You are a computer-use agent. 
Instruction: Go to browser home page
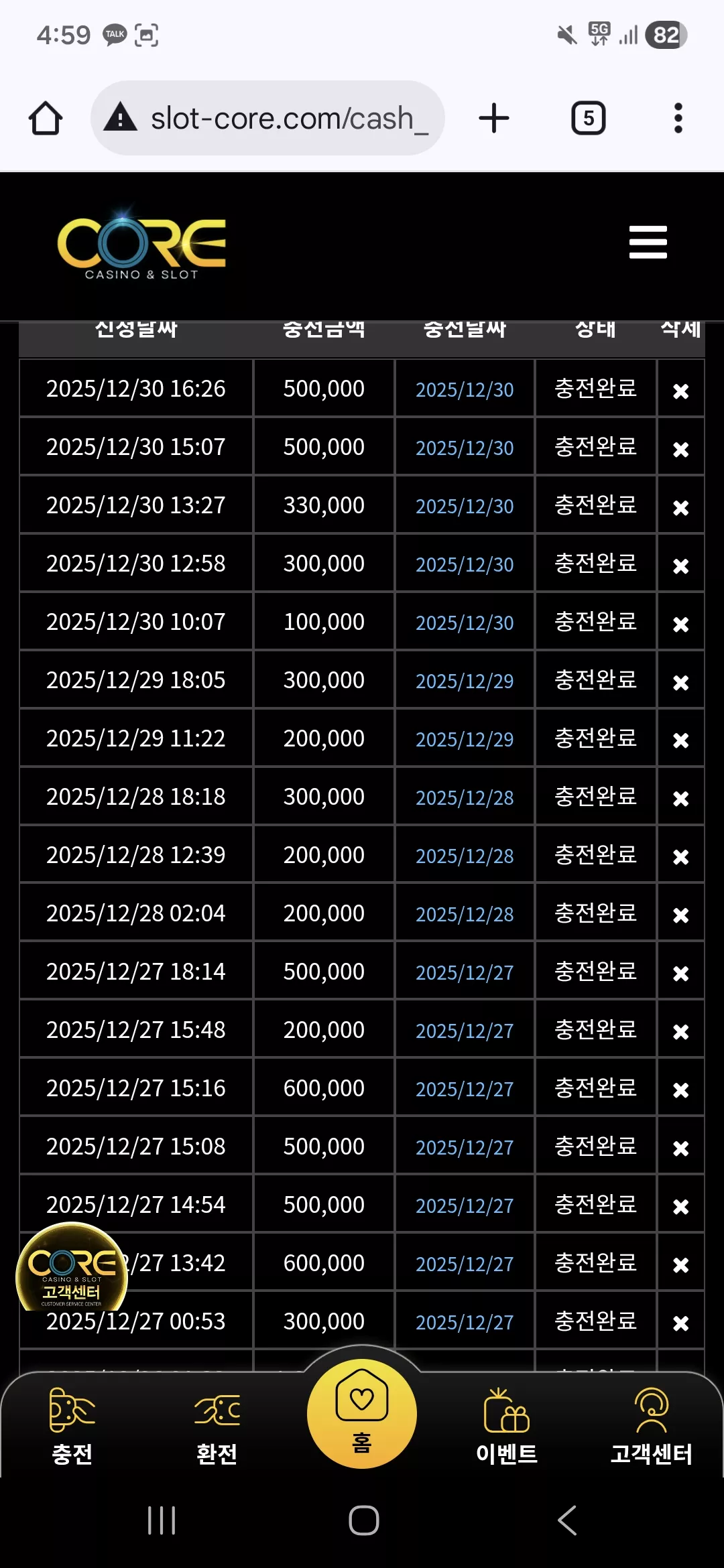click(46, 119)
